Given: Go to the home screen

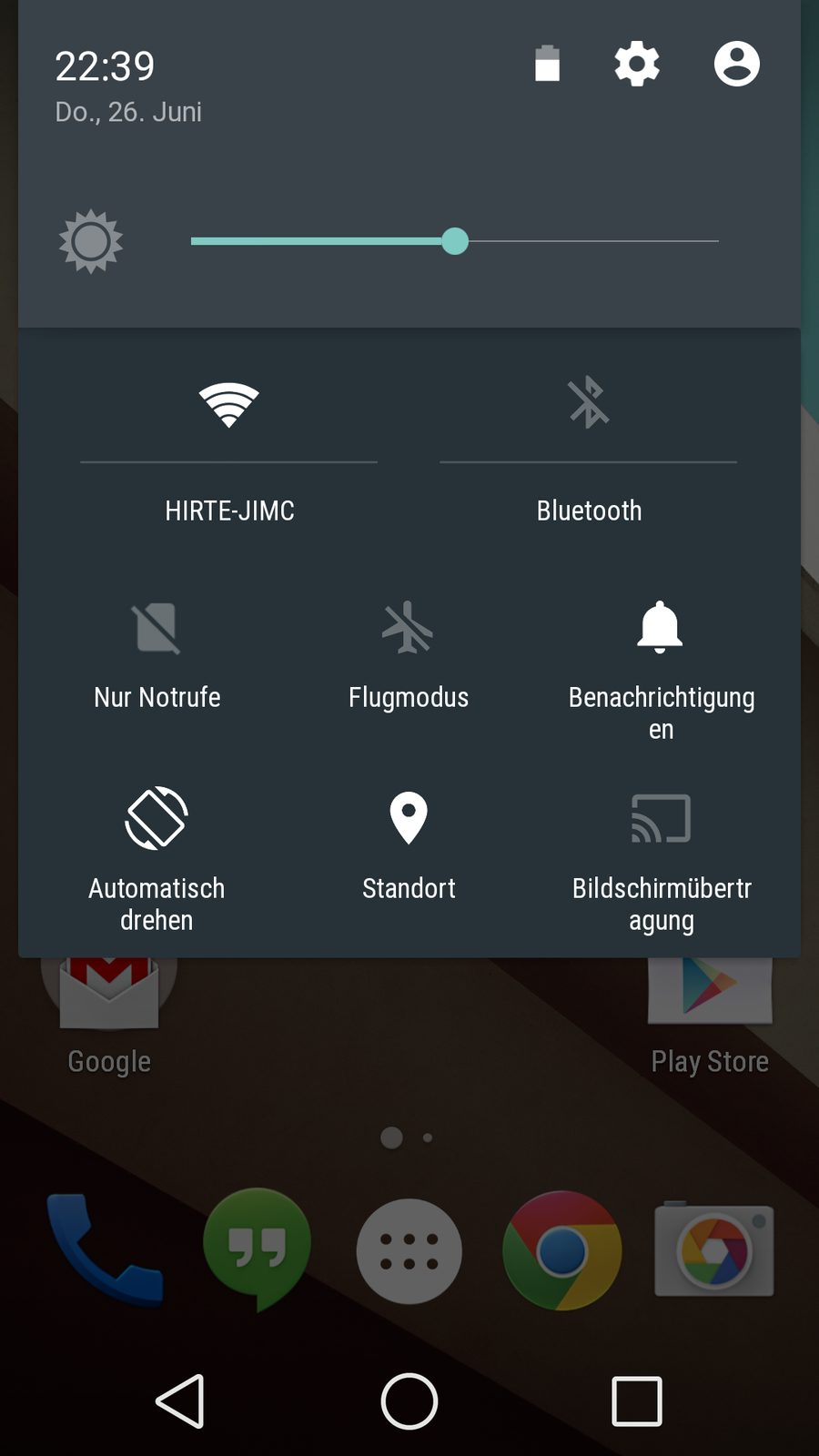Looking at the screenshot, I should (409, 1401).
